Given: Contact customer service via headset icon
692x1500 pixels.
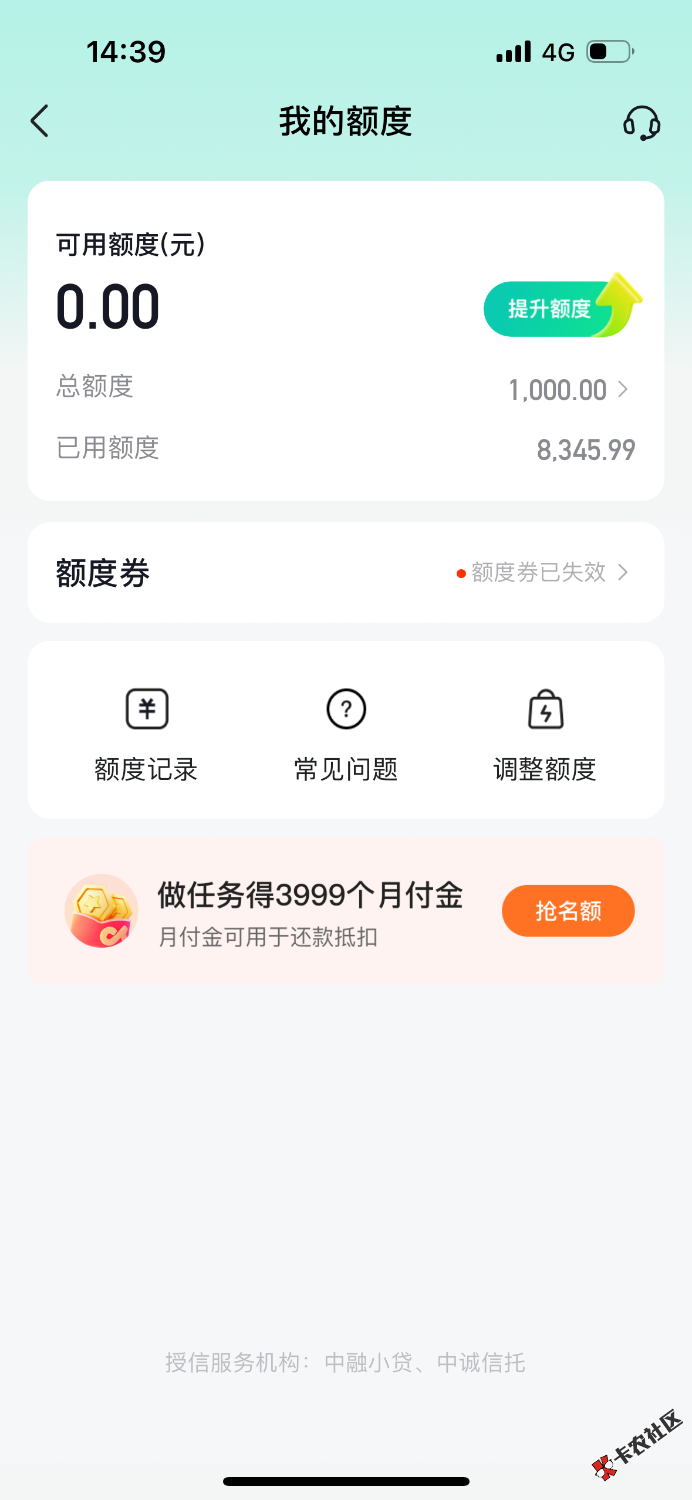Looking at the screenshot, I should [x=641, y=123].
